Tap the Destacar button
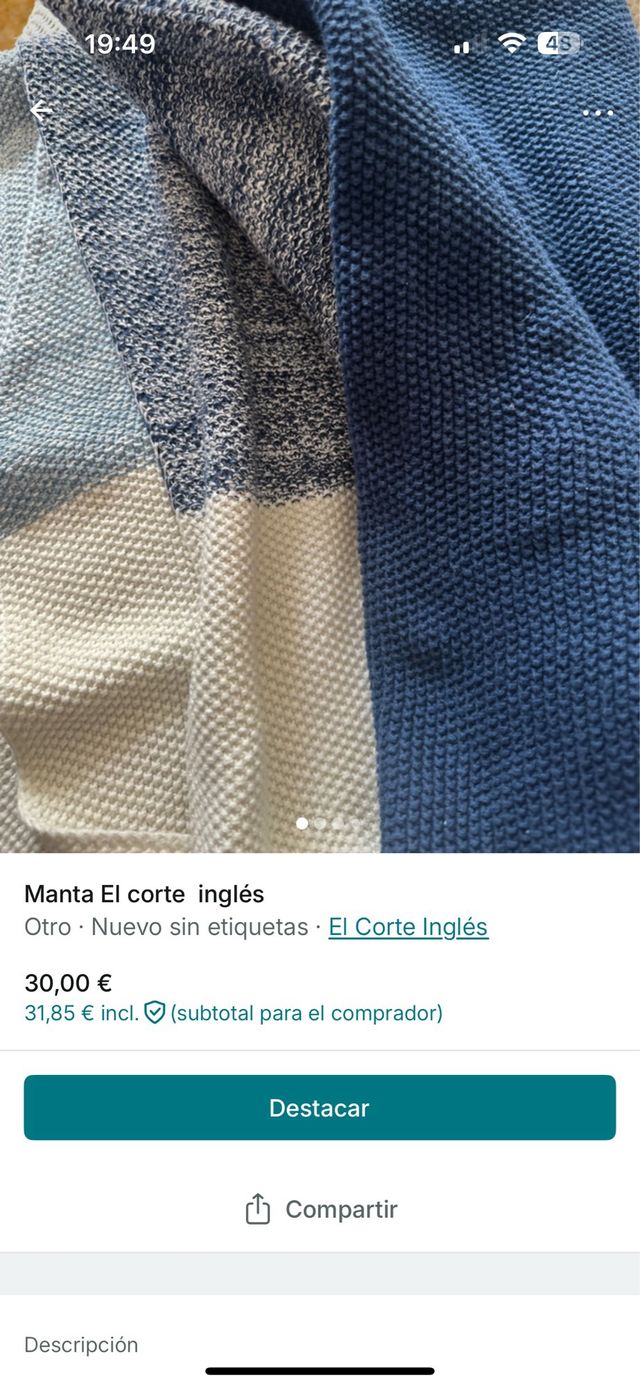Screen dimensions: 640x1387 click(x=320, y=1108)
